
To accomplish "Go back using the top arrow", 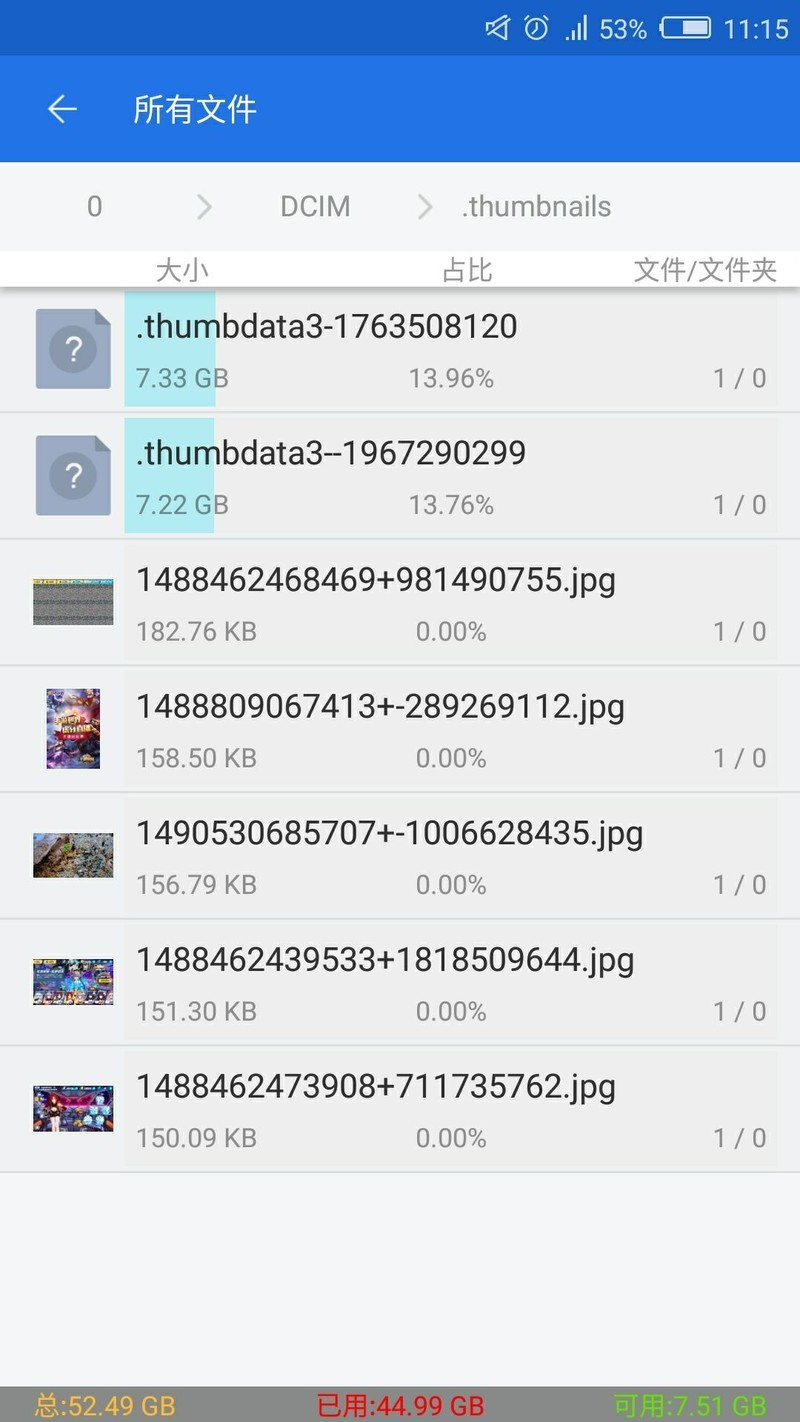I will 62,109.
